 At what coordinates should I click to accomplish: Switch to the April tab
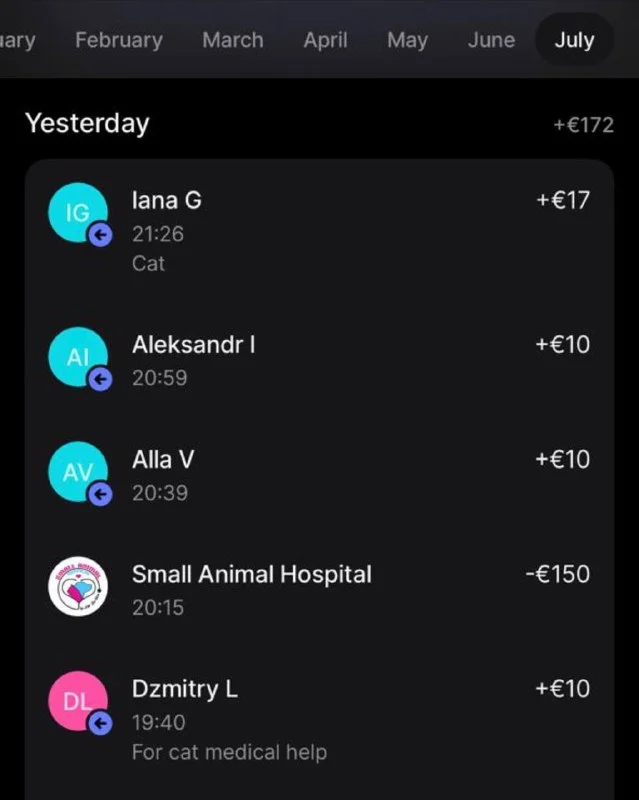[325, 41]
